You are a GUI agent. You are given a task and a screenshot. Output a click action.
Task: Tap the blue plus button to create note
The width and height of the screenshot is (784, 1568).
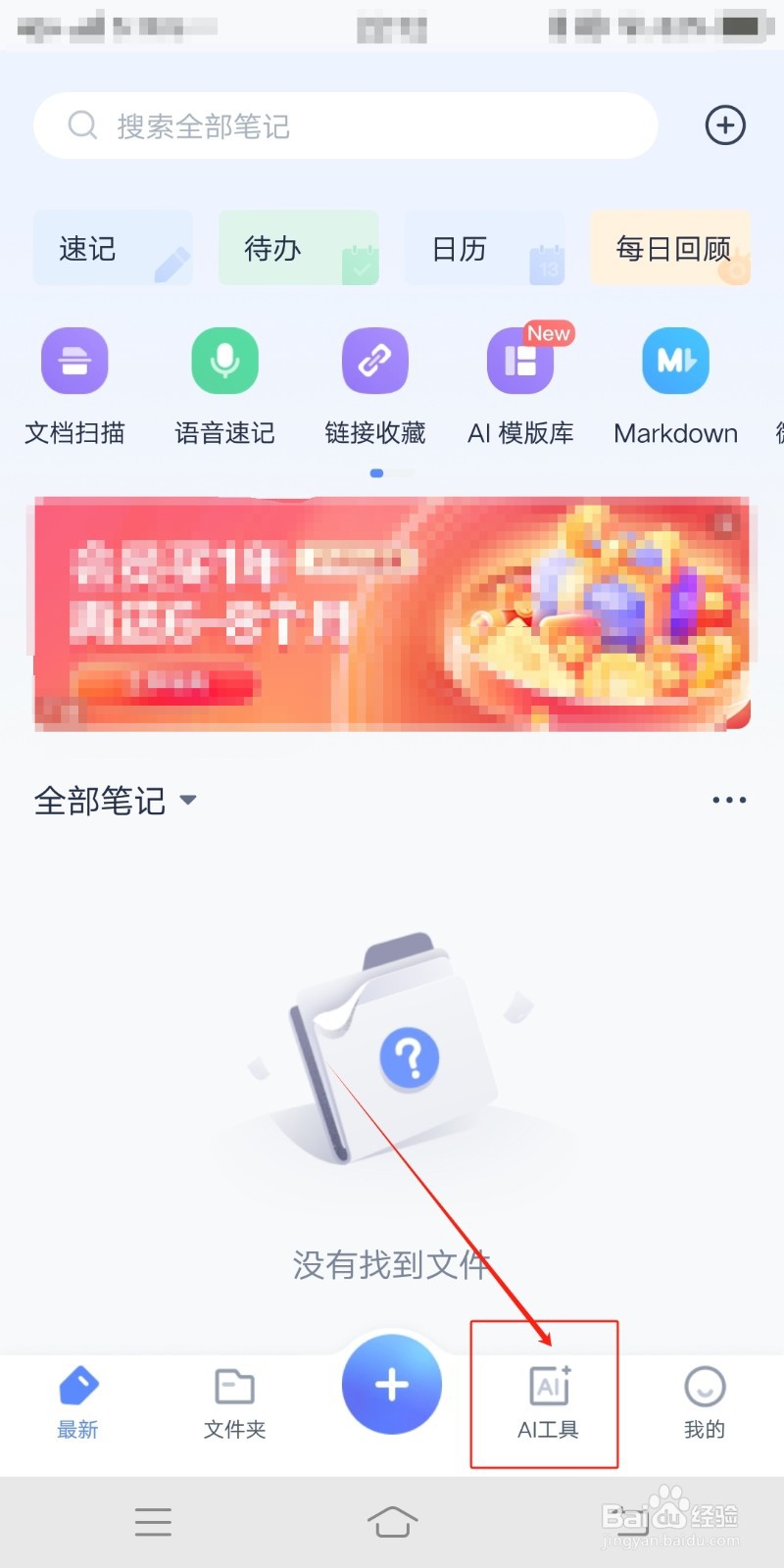(x=391, y=1385)
